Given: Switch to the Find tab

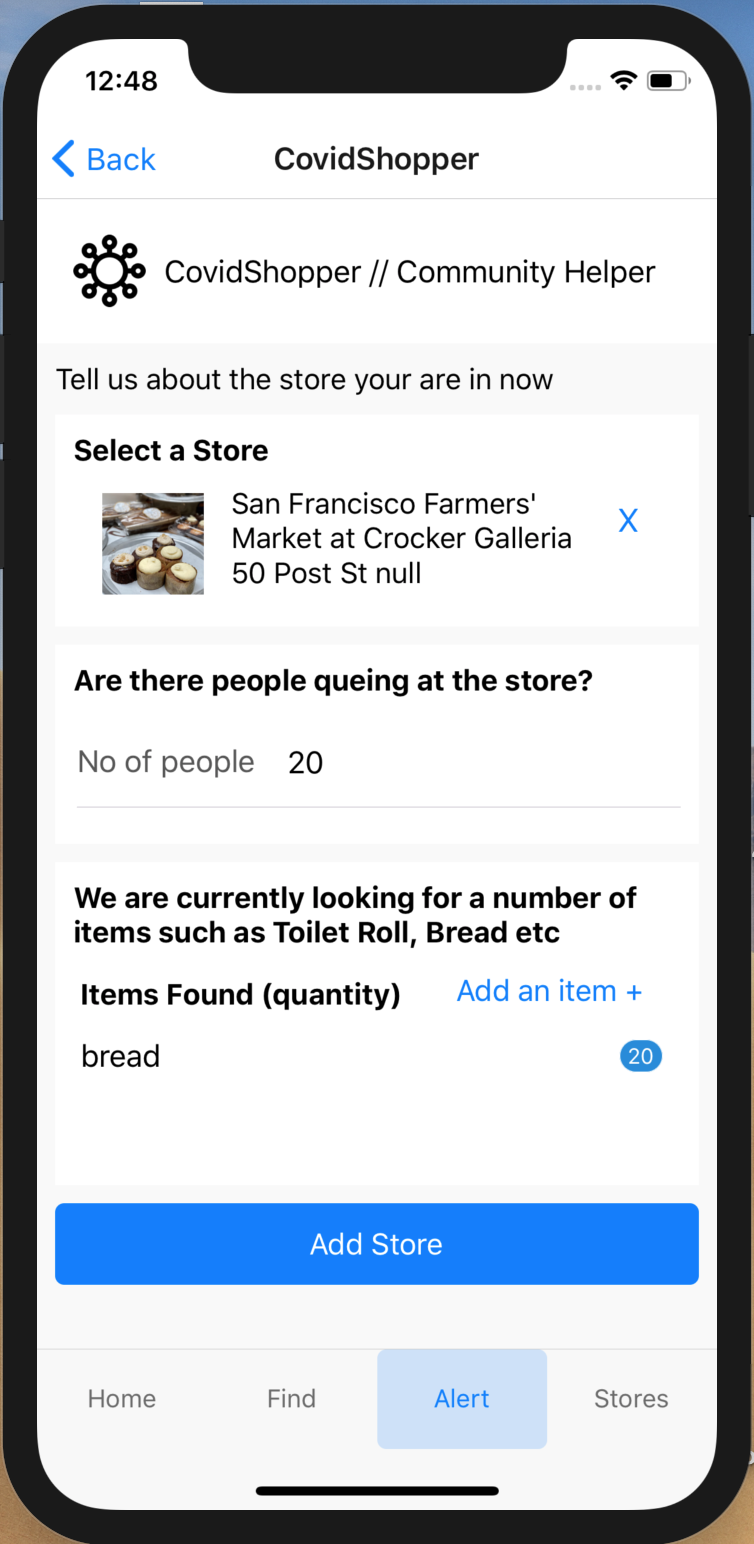Looking at the screenshot, I should point(291,1398).
